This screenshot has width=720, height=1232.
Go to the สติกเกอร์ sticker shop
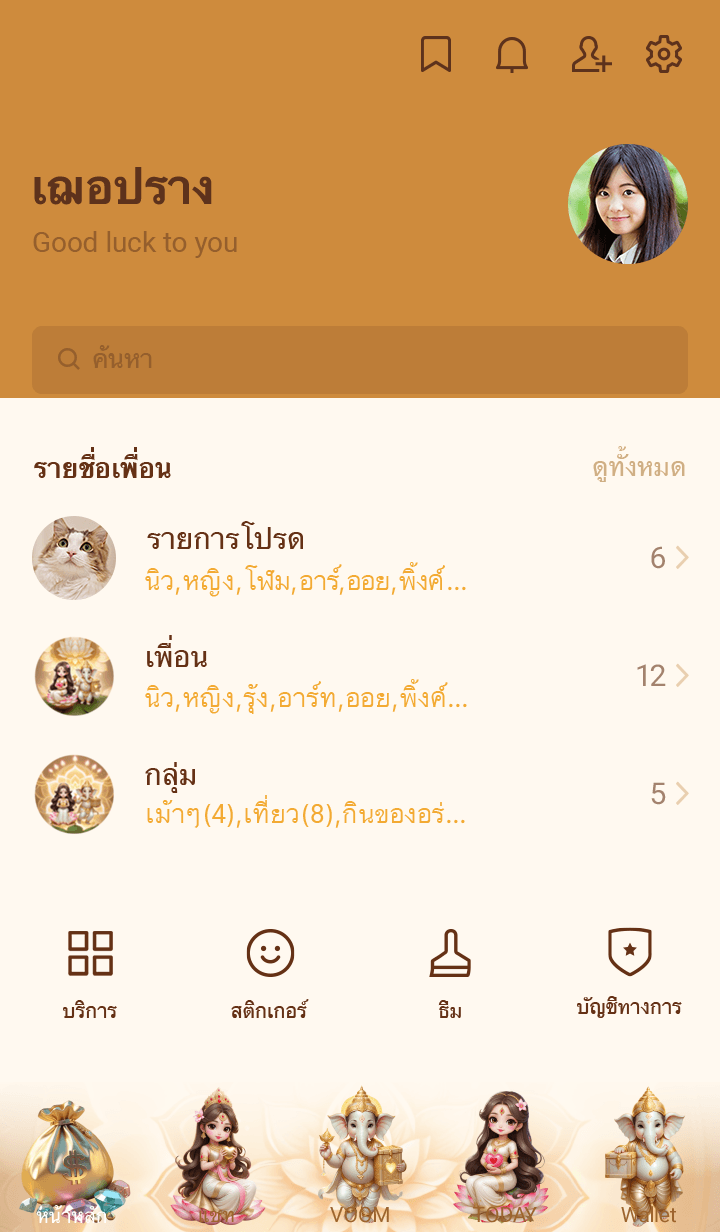[270, 972]
